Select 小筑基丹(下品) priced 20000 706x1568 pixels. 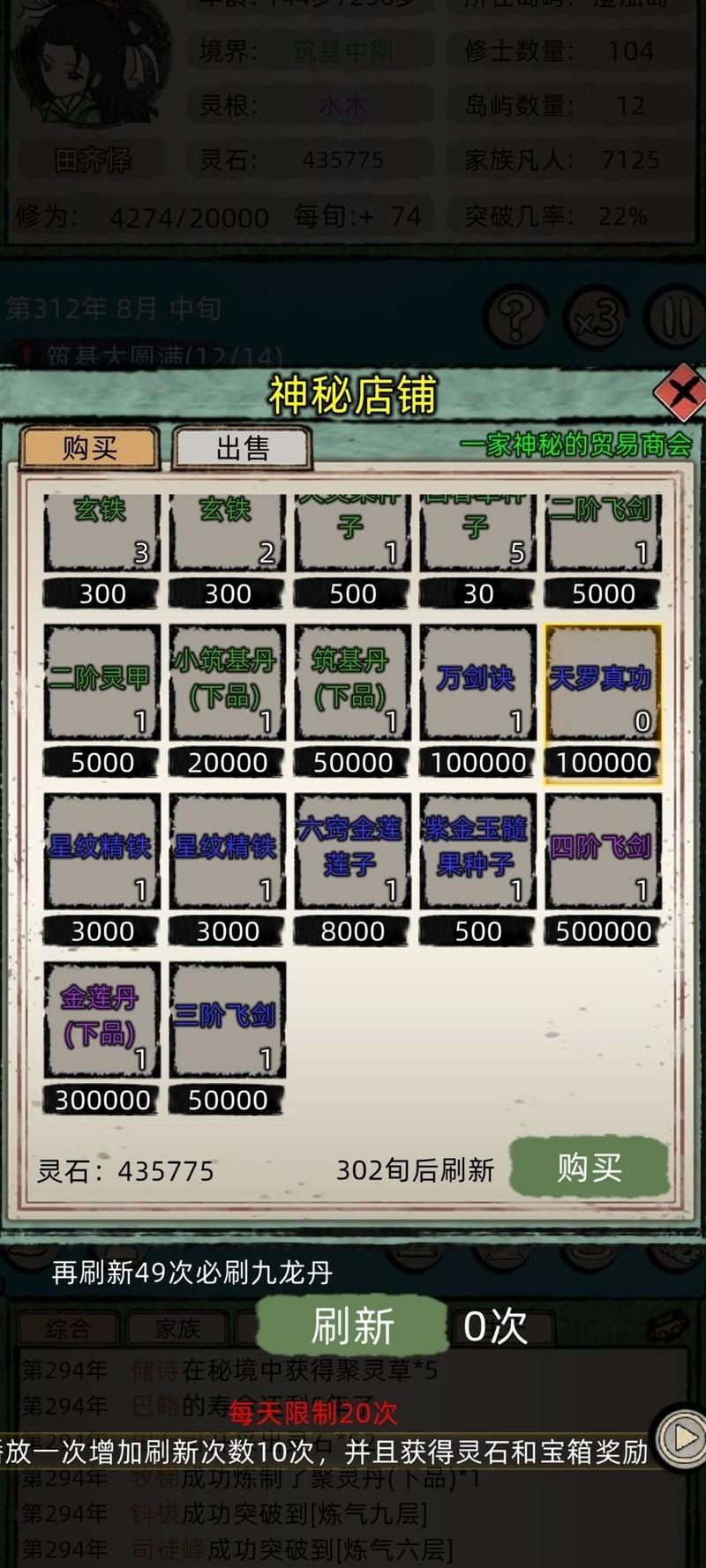pyautogui.click(x=228, y=683)
